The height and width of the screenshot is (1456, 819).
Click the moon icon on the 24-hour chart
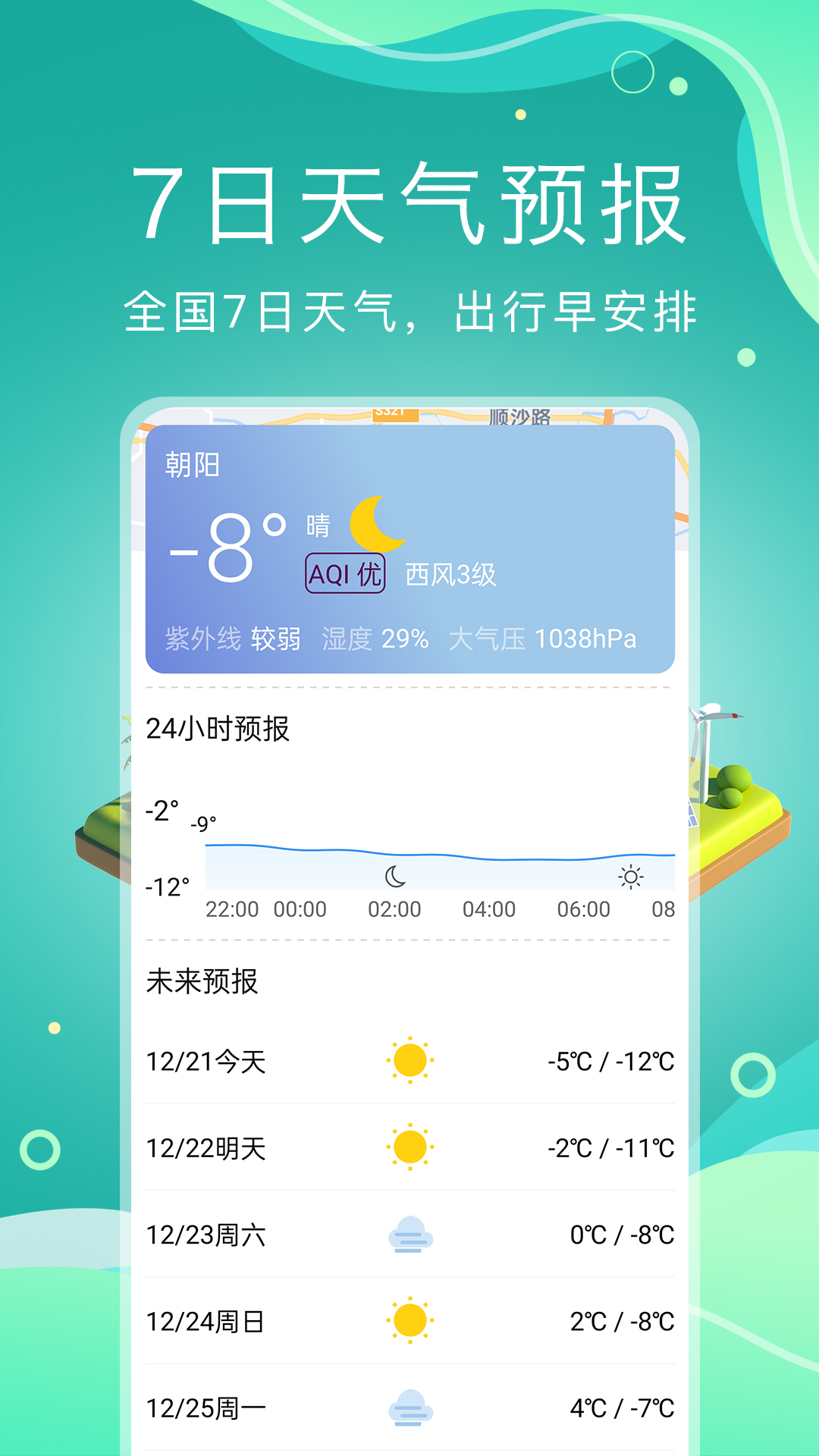394,878
